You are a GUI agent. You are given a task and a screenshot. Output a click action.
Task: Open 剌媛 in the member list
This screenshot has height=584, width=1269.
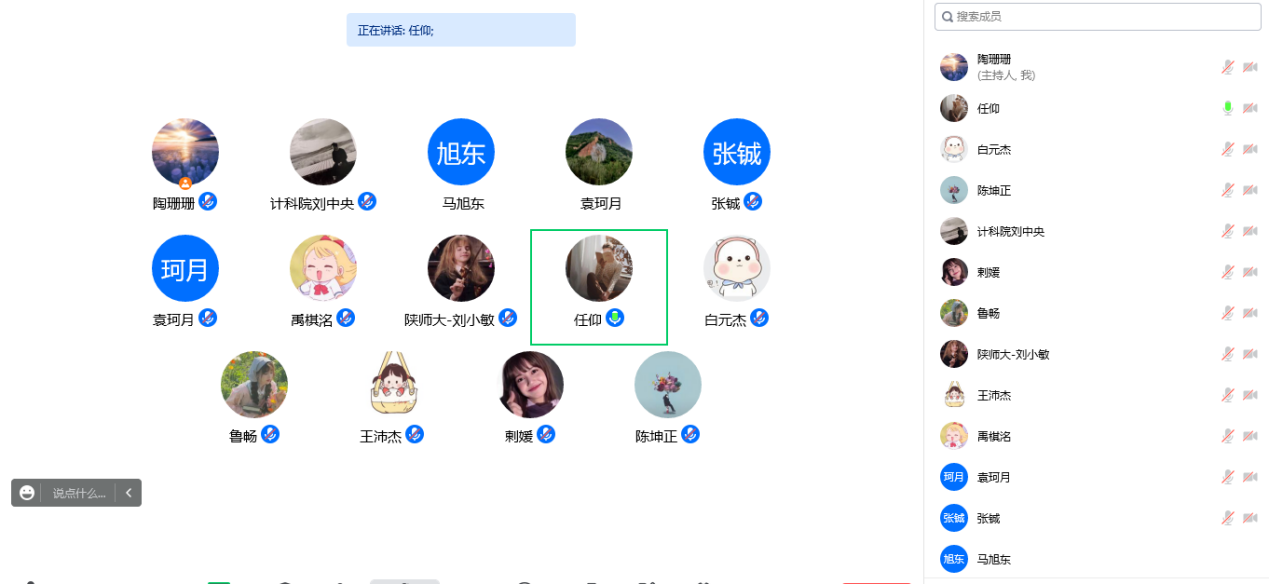coord(988,272)
